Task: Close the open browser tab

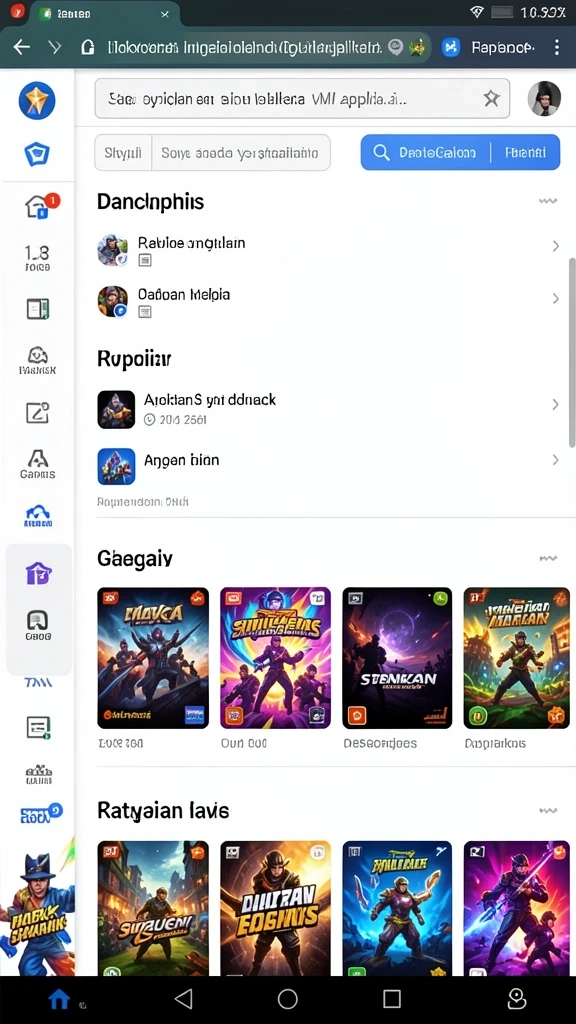Action: click(165, 14)
